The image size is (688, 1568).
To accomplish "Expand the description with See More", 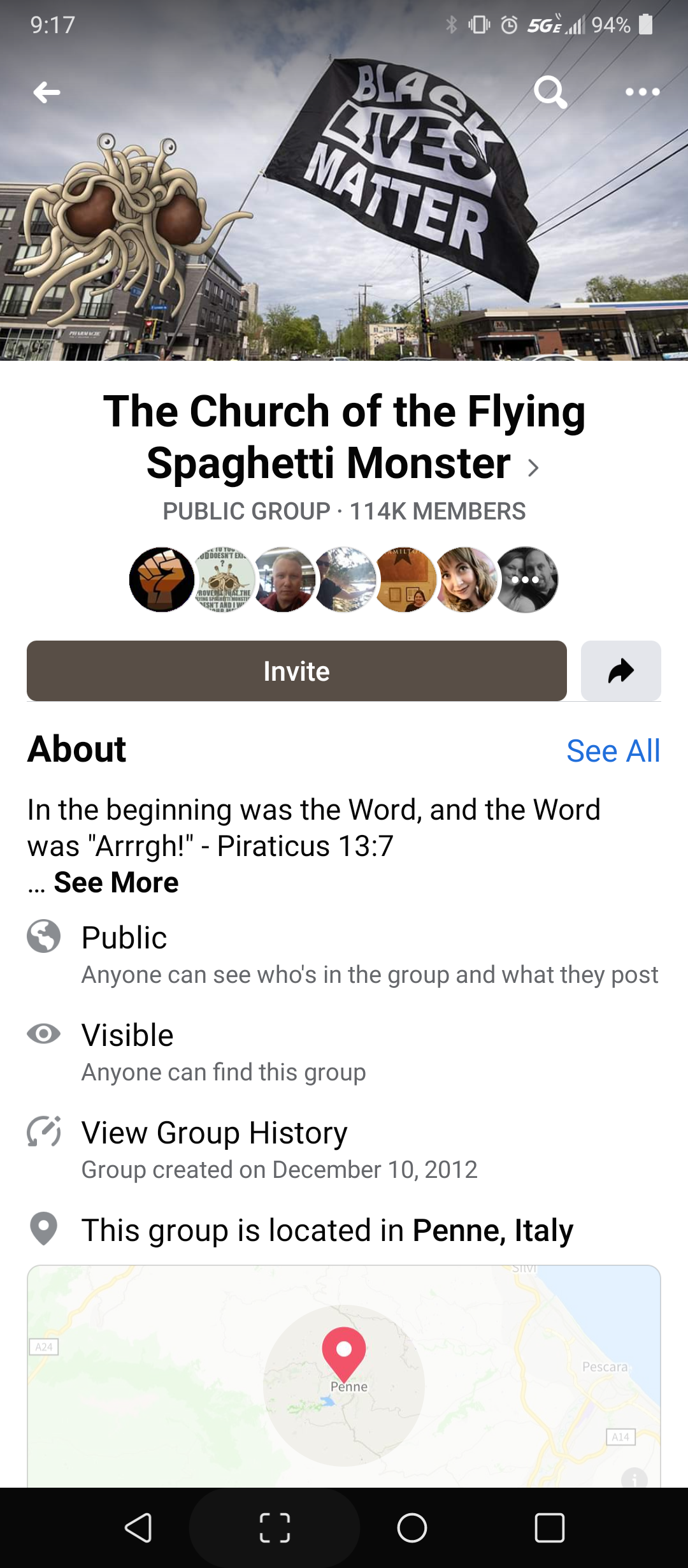I will click(x=116, y=883).
